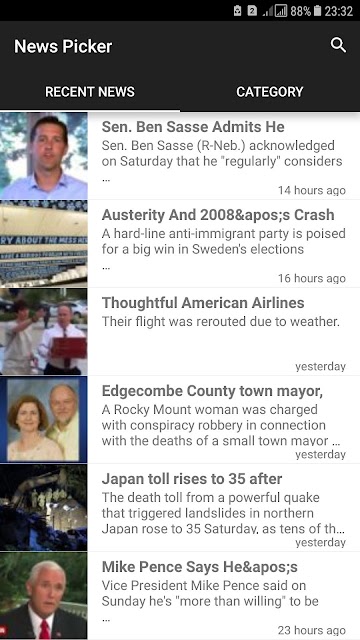This screenshot has height=640, width=360.
Task: Read the Mike Pence Says article
Action: [180, 596]
